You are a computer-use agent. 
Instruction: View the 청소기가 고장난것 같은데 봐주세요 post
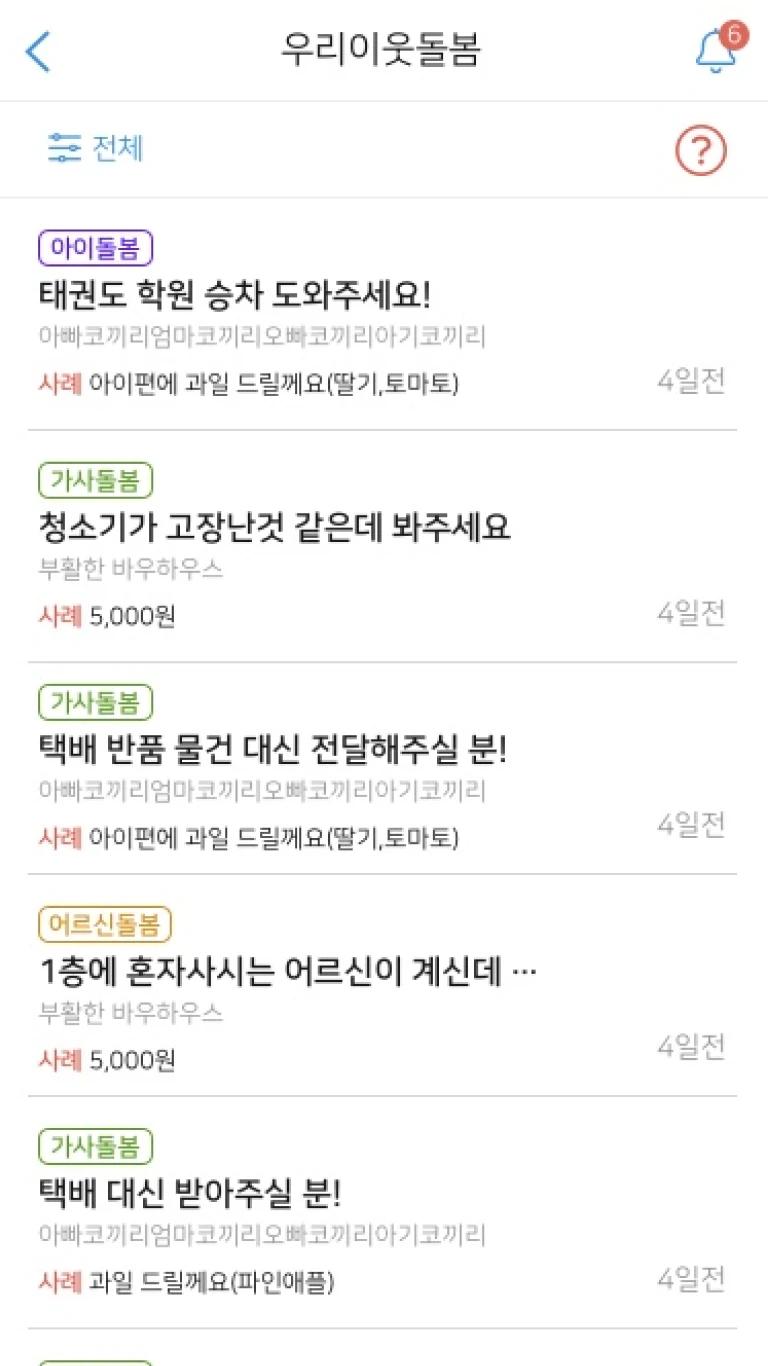pyautogui.click(x=275, y=527)
